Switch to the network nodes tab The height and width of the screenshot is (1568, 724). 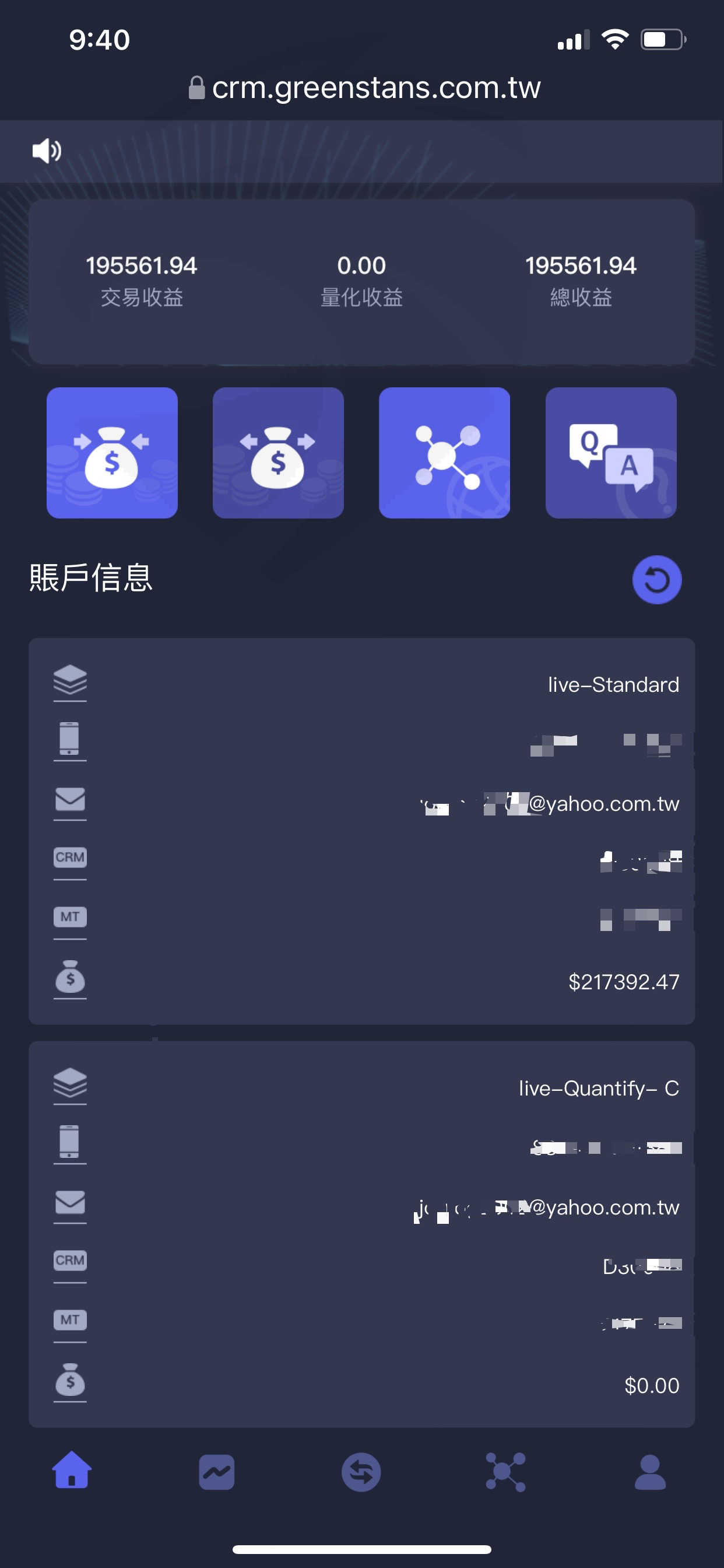pos(505,1472)
